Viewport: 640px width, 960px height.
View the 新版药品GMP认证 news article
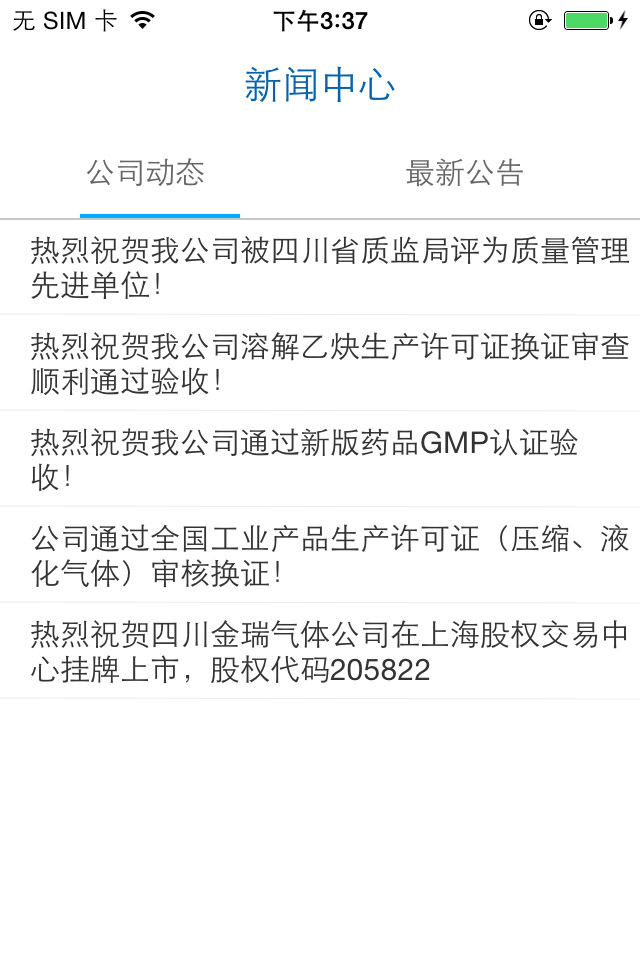(320, 459)
